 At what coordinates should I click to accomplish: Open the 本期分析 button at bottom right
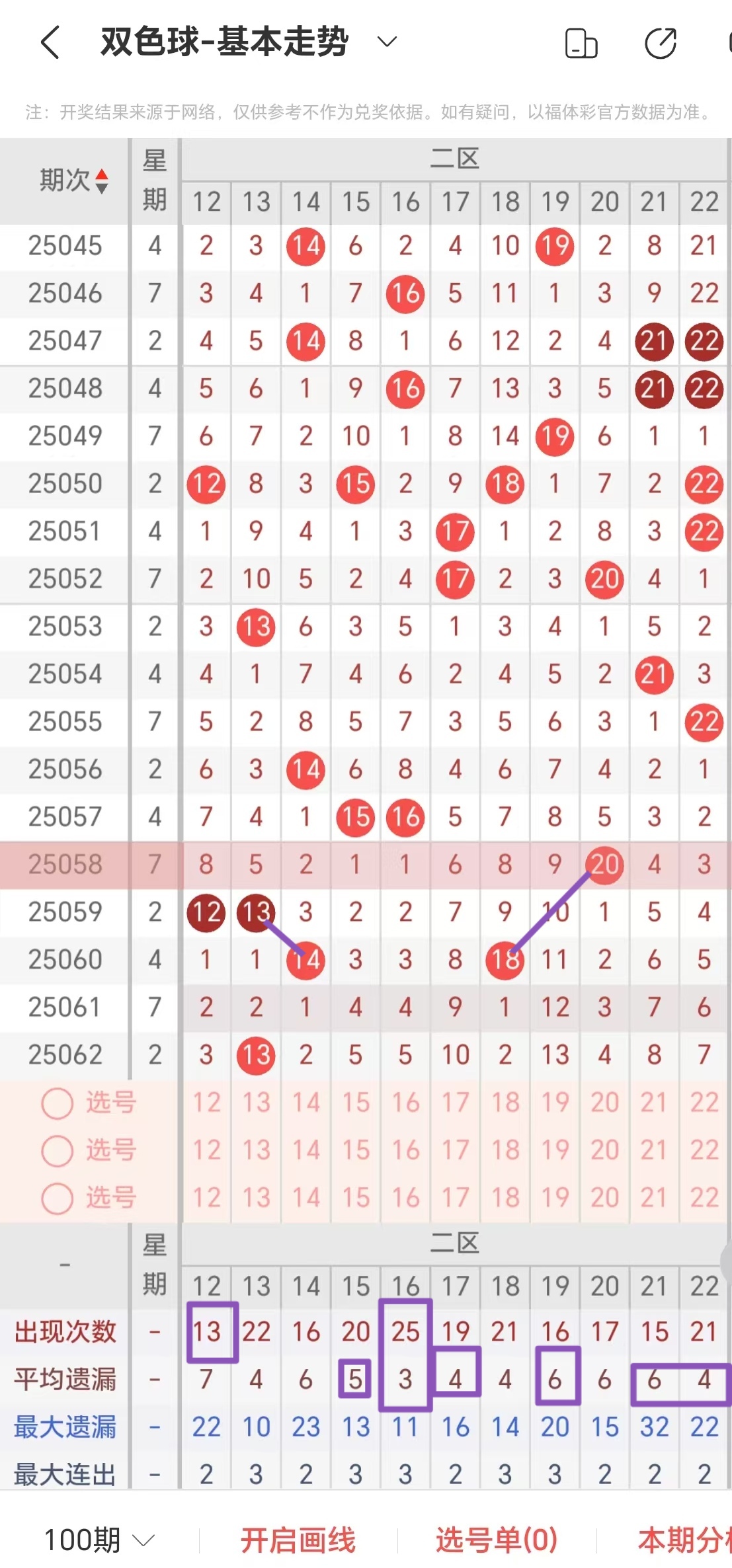click(684, 1540)
